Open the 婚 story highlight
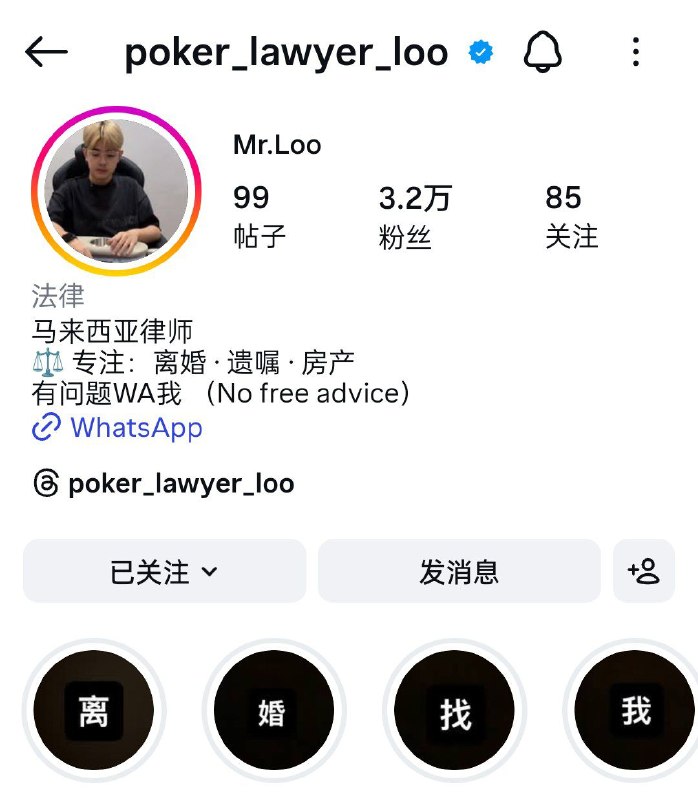This screenshot has width=698, height=800. click(x=272, y=711)
